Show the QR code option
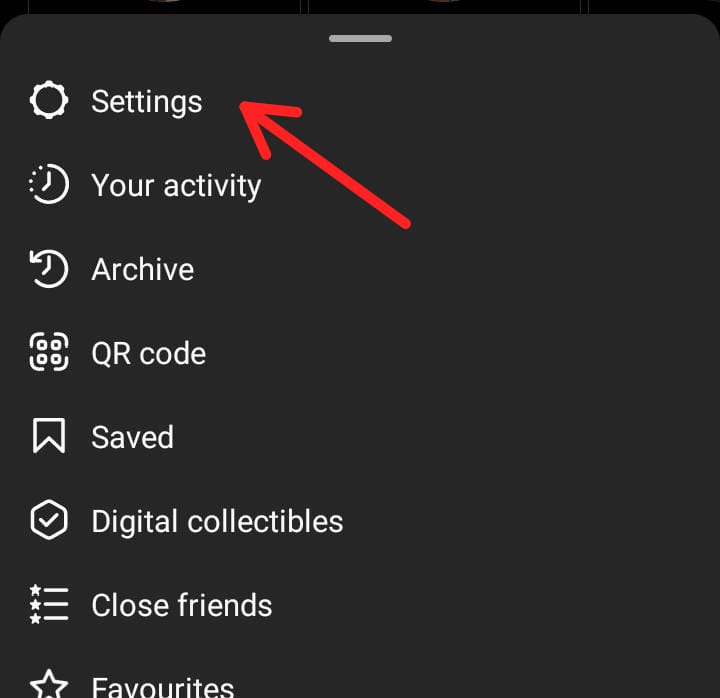Screen dimensions: 720x698 148,354
